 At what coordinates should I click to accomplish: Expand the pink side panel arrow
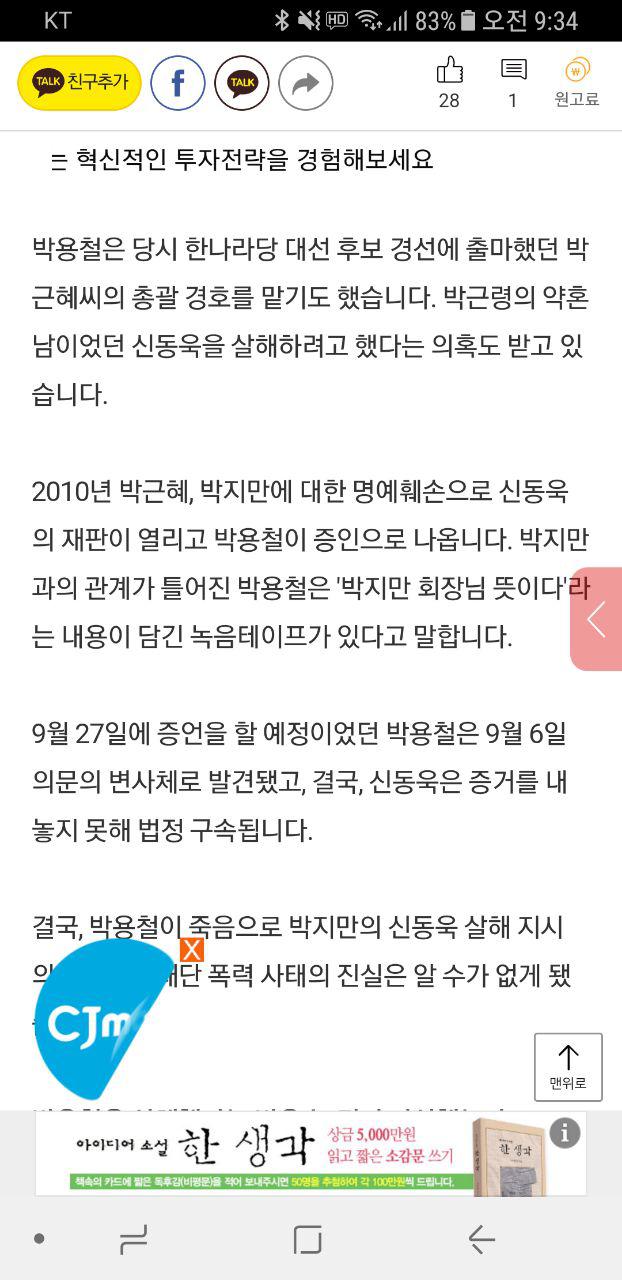click(596, 619)
